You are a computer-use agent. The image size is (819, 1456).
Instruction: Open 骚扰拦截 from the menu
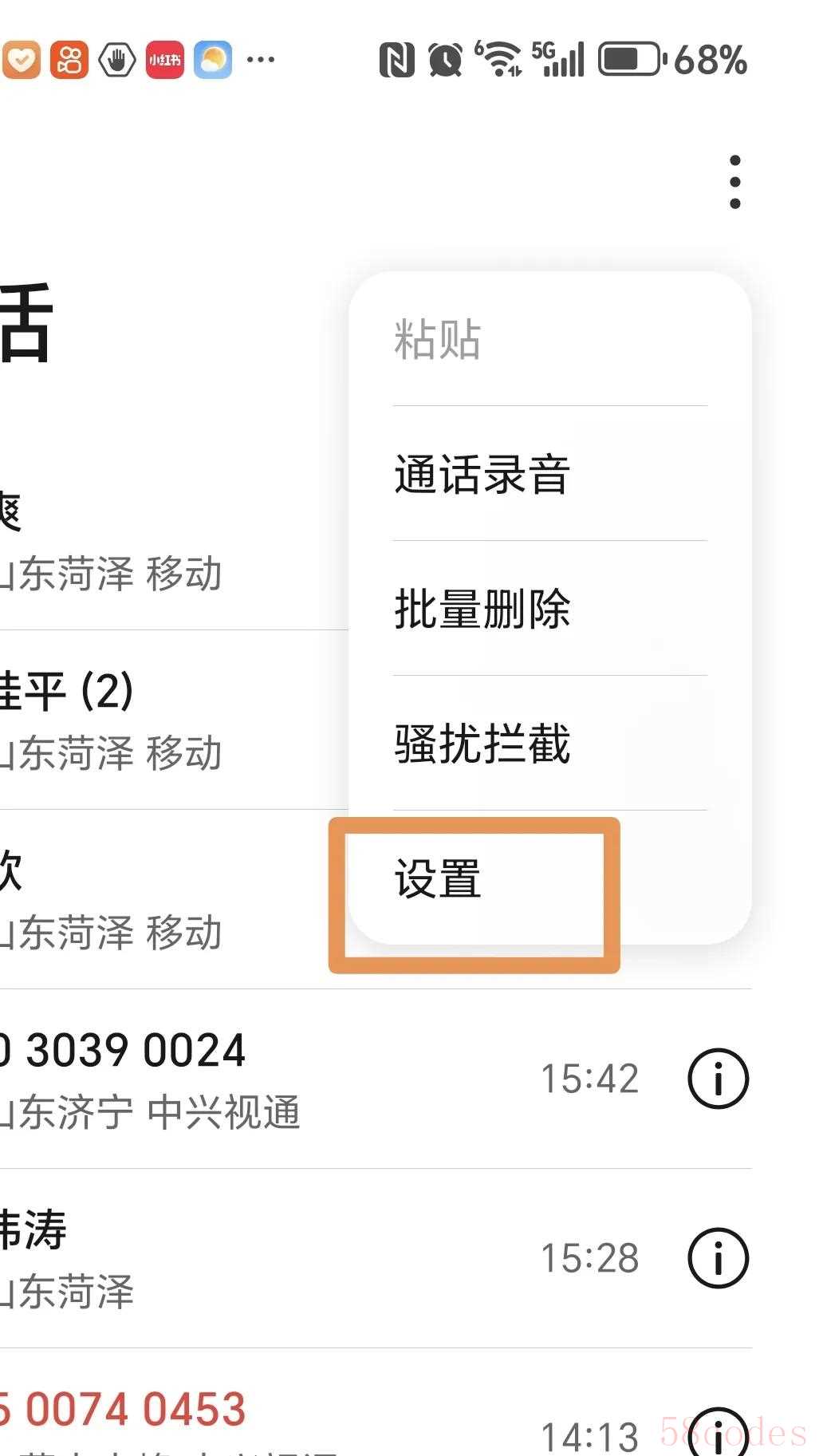[x=482, y=744]
